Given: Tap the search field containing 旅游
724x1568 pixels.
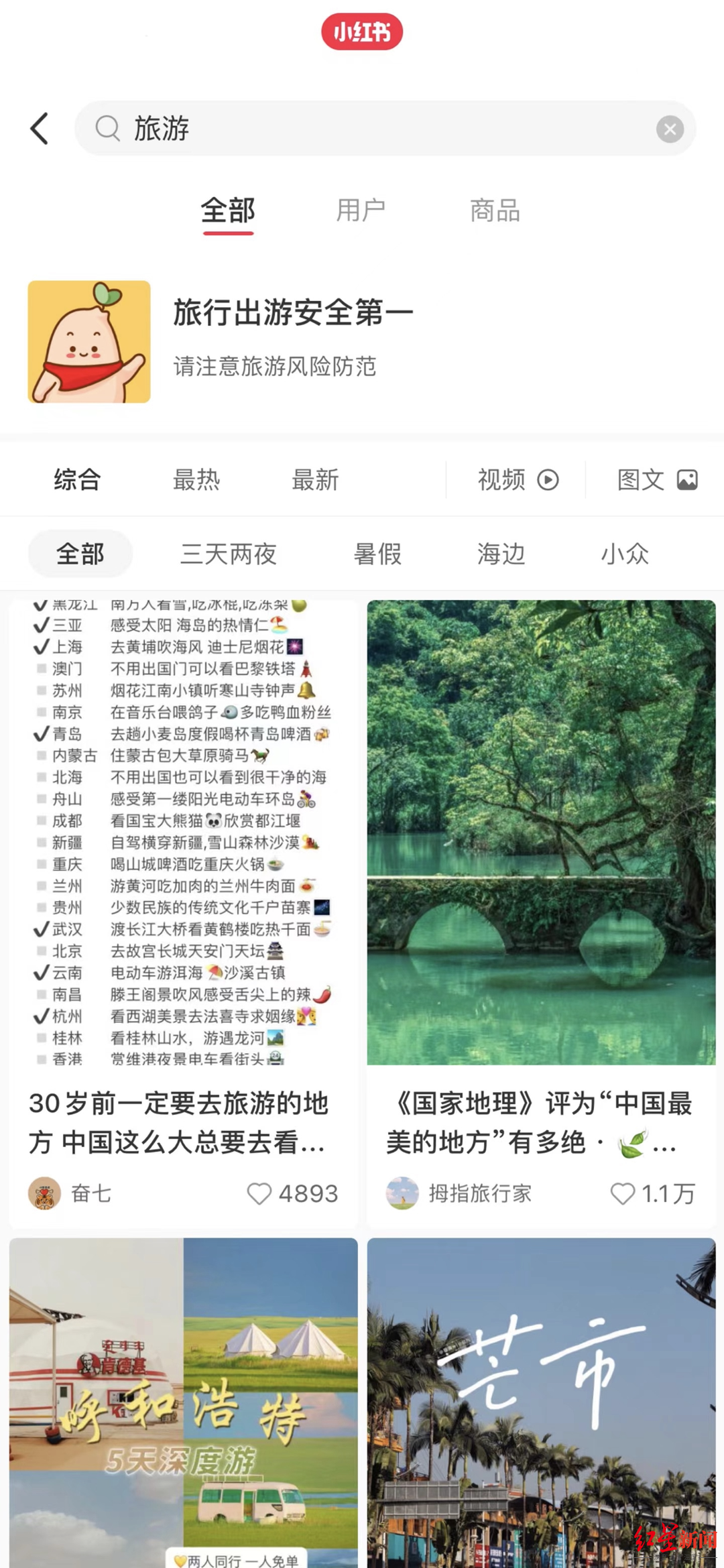Looking at the screenshot, I should (x=375, y=128).
